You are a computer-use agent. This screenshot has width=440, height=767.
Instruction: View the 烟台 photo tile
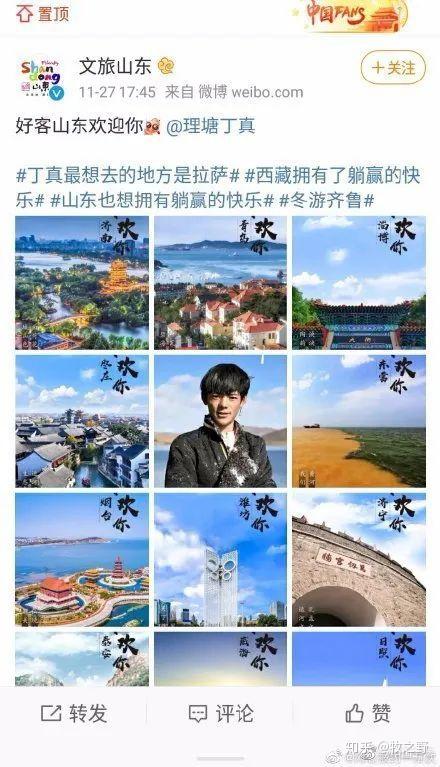pyautogui.click(x=82, y=560)
